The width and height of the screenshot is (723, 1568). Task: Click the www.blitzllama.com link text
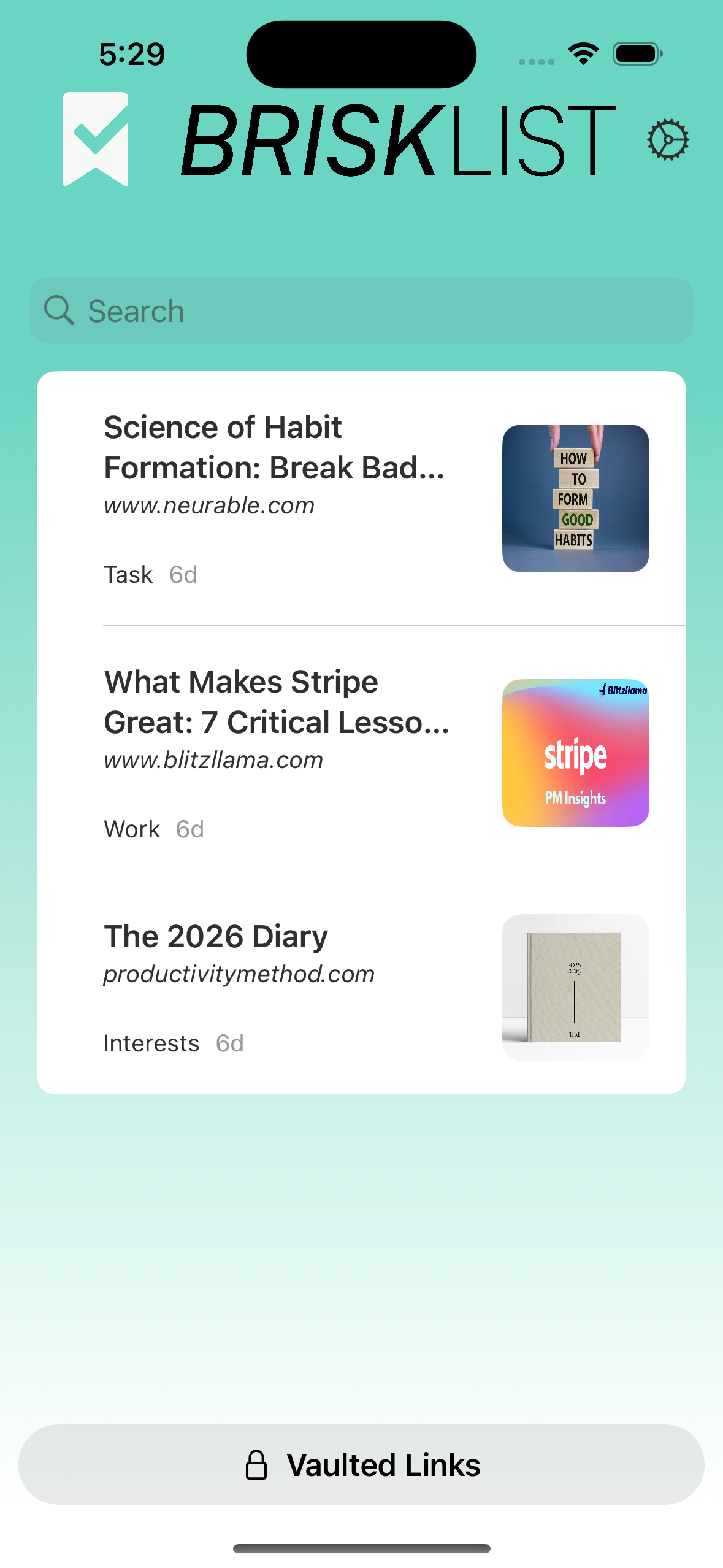pyautogui.click(x=213, y=759)
